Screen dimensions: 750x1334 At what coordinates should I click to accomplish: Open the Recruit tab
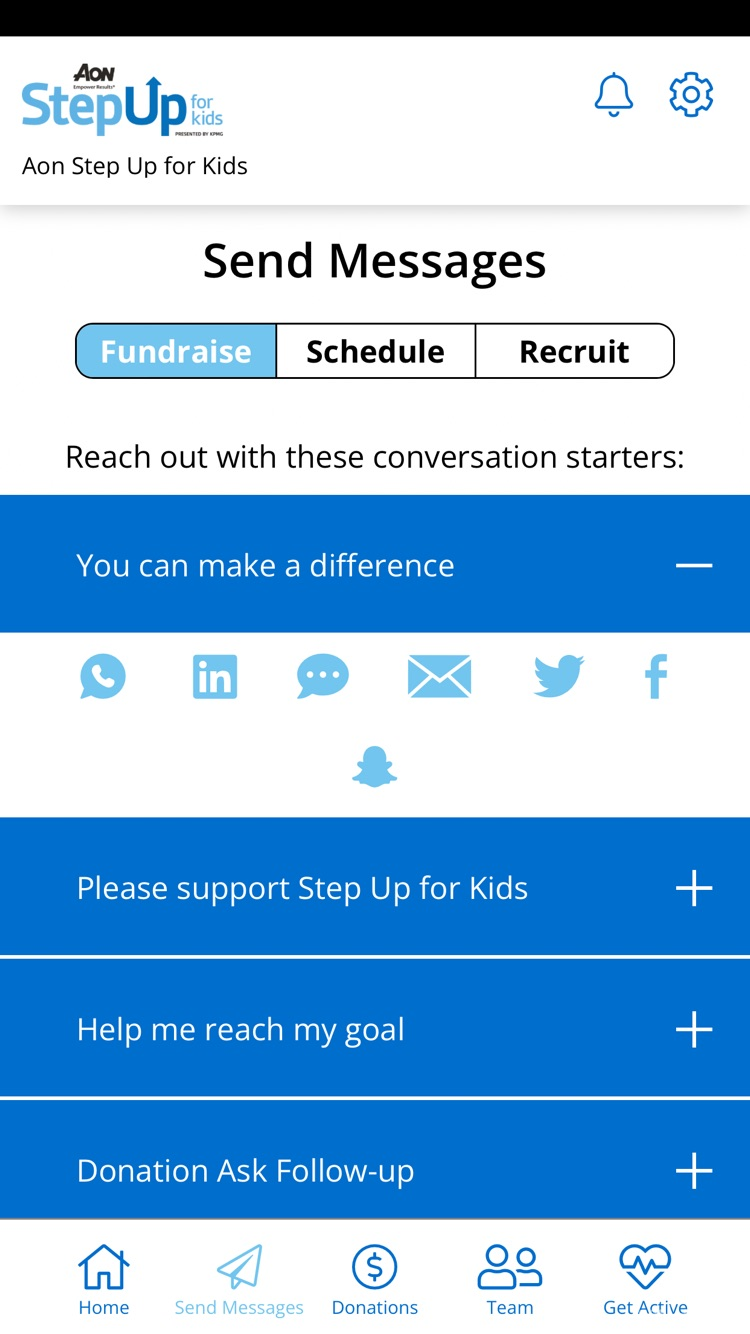coord(574,351)
